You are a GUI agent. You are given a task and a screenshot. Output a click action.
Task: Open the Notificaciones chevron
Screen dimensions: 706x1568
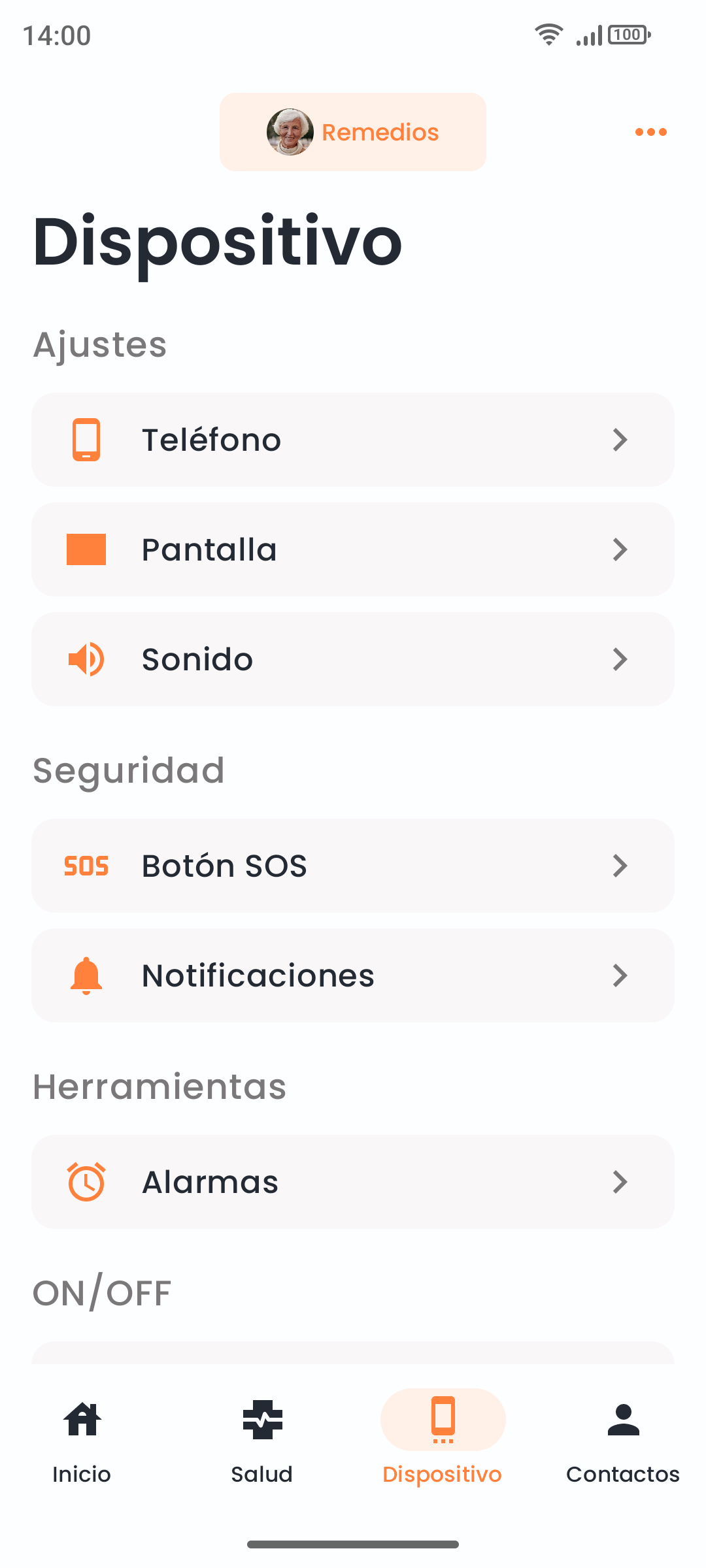click(x=620, y=975)
